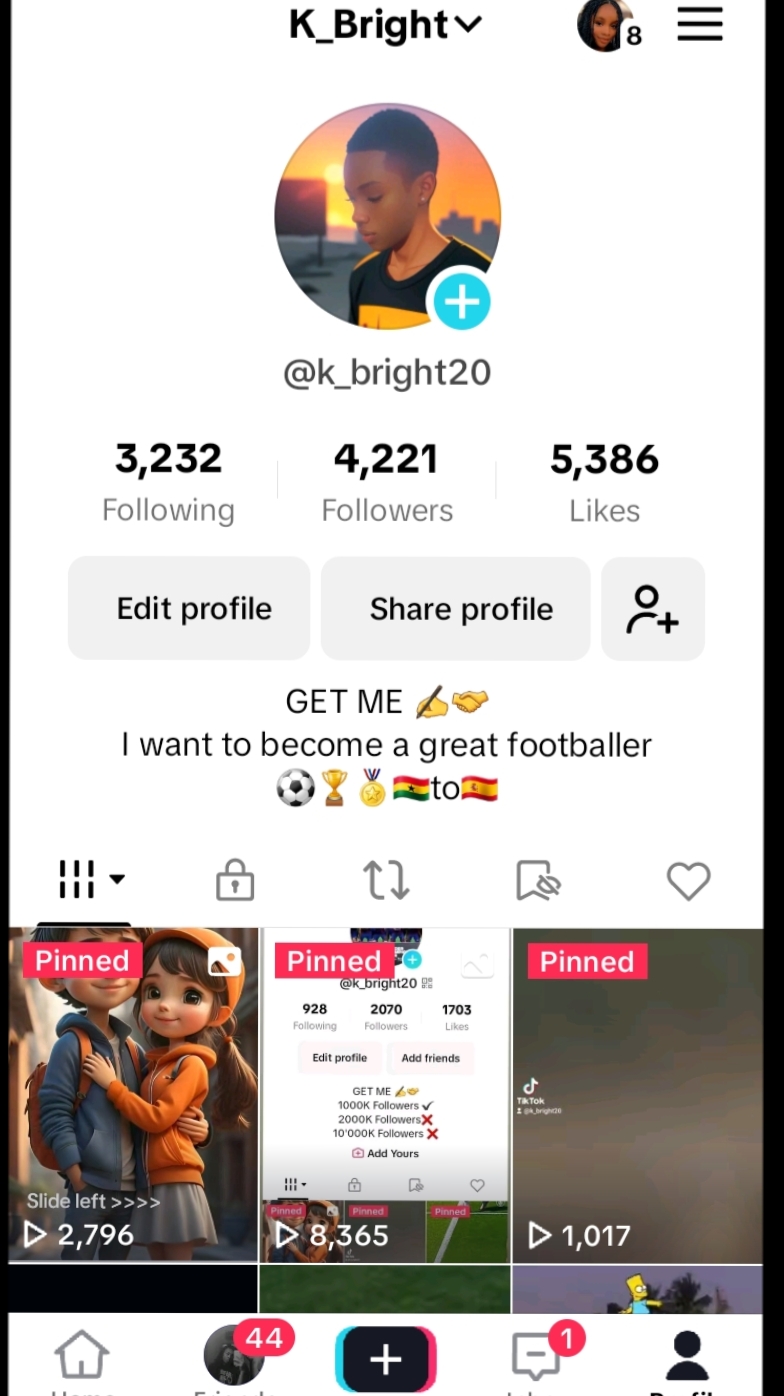Viewport: 784px width, 1396px height.
Task: Open the hidden favorites bookmark tab
Action: (x=537, y=880)
